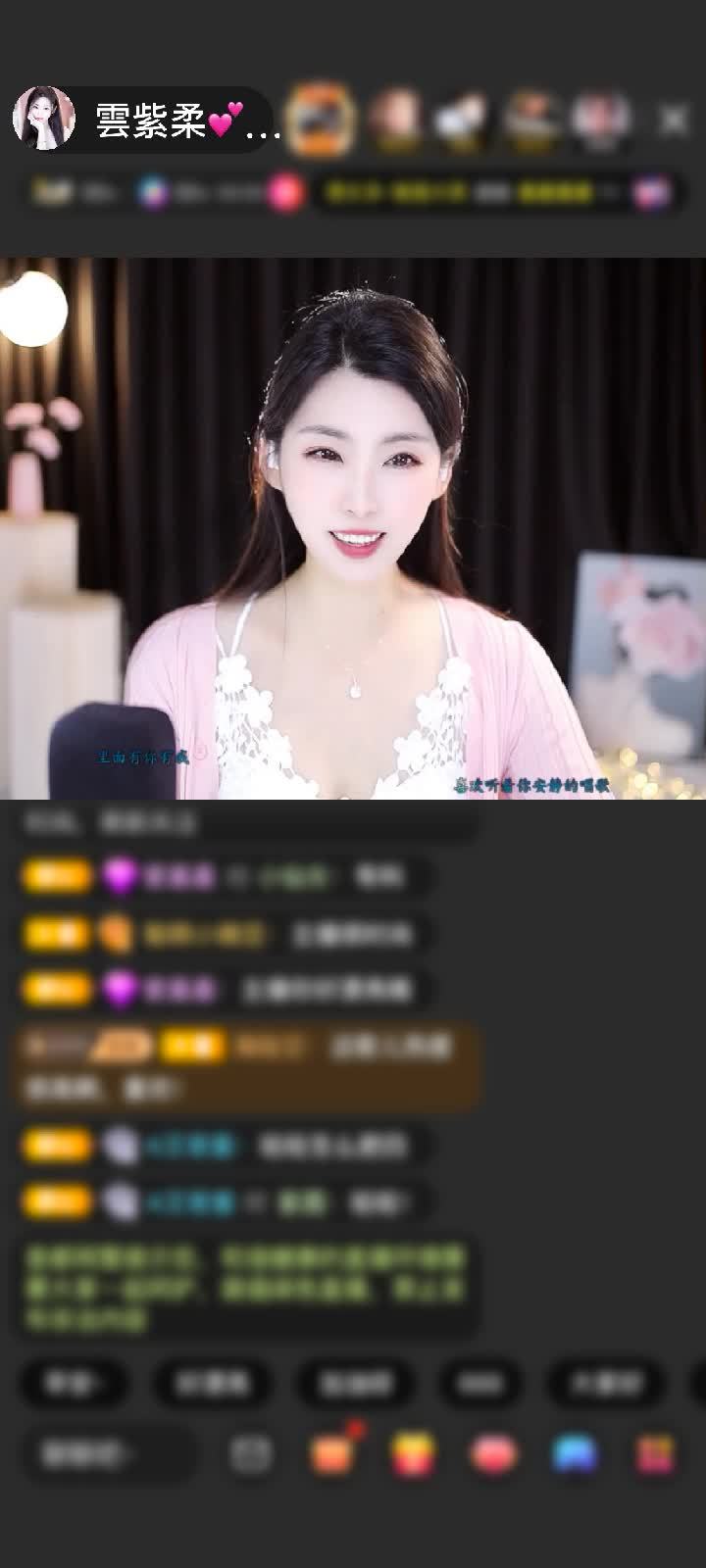Tap the pink heart icon in bottom bar
The image size is (706, 1568).
tap(493, 1454)
